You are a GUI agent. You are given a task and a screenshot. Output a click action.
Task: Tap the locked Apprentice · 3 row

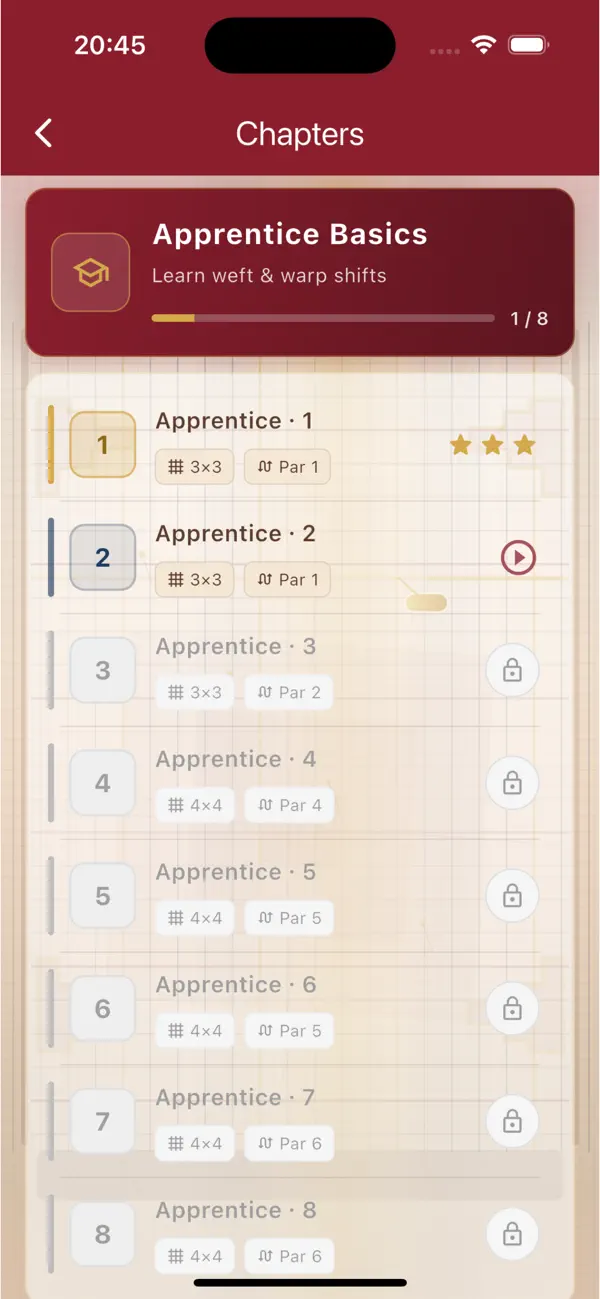[300, 670]
